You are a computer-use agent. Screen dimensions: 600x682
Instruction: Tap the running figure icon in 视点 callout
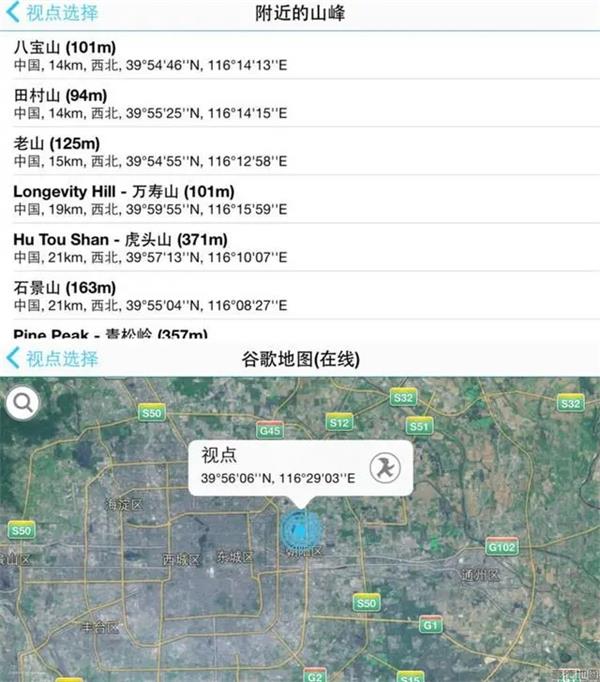[384, 466]
